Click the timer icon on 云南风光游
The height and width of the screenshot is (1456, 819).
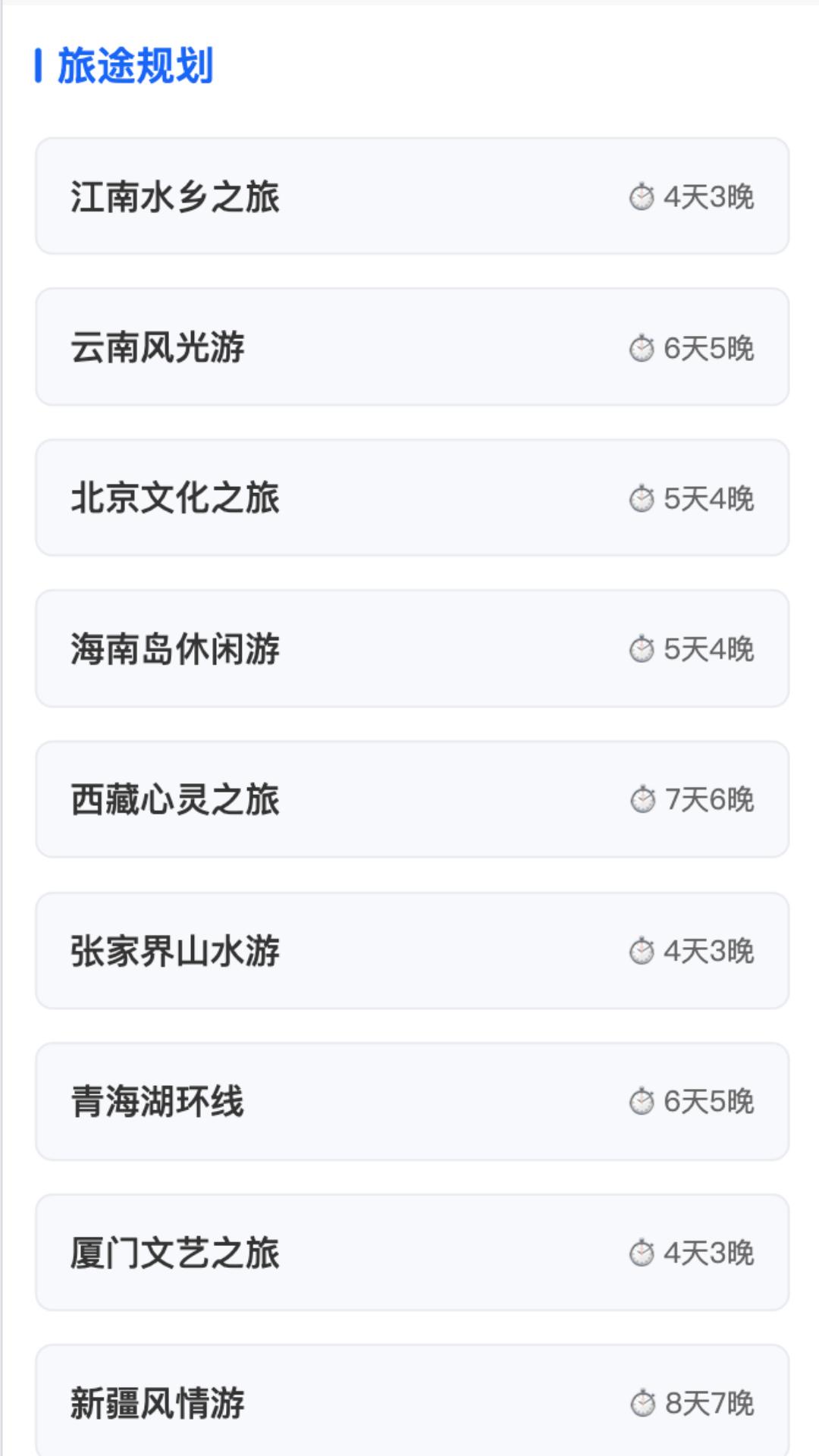coord(644,347)
